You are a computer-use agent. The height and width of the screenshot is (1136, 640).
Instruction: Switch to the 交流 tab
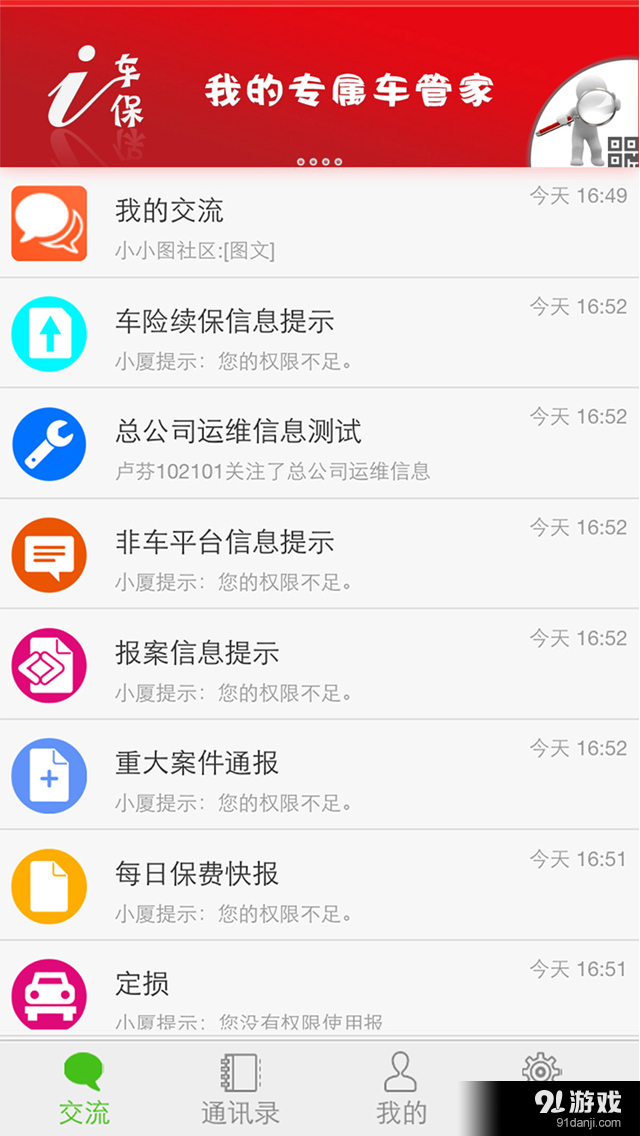(x=84, y=1089)
